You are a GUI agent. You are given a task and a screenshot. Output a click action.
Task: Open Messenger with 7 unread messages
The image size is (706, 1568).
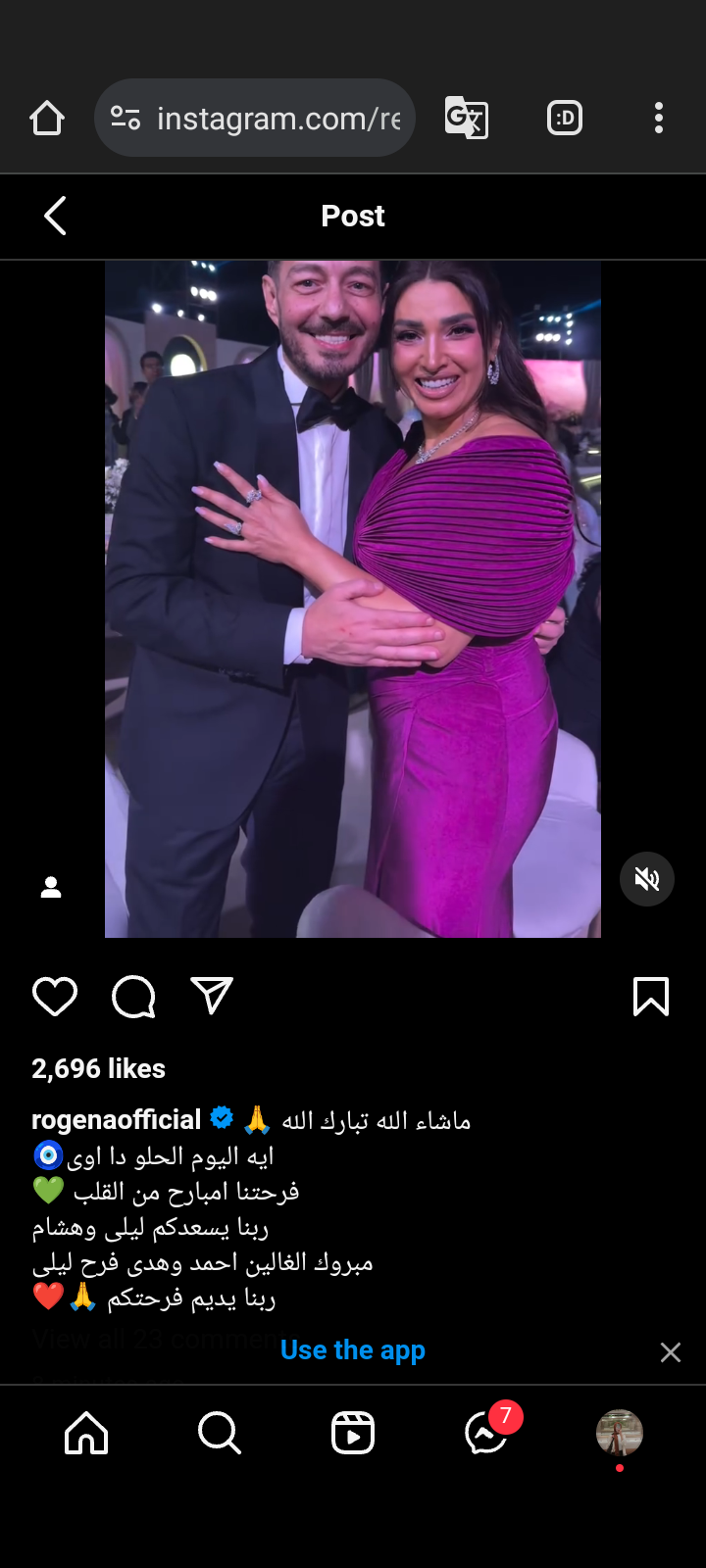pos(487,1434)
